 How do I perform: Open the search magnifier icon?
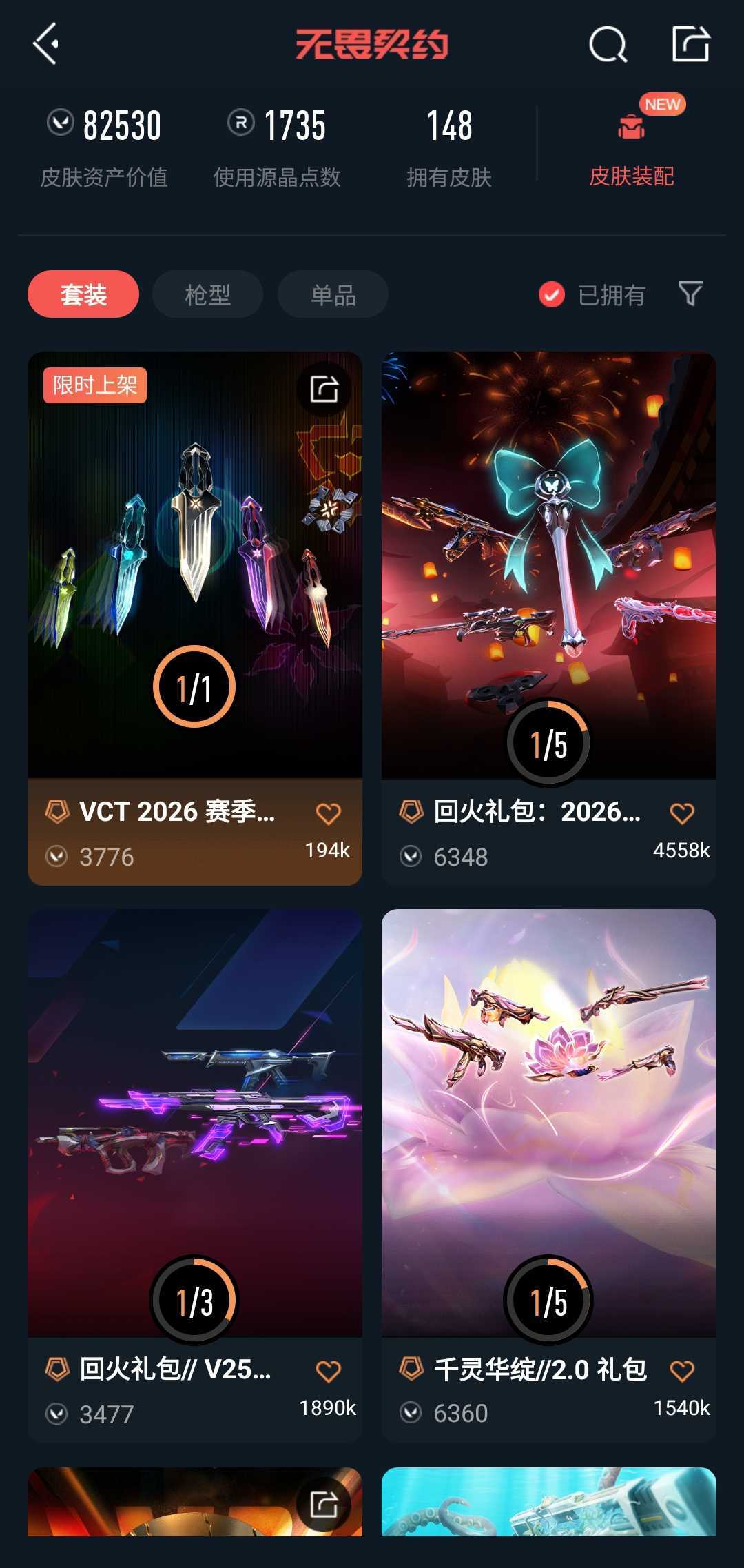tap(608, 45)
